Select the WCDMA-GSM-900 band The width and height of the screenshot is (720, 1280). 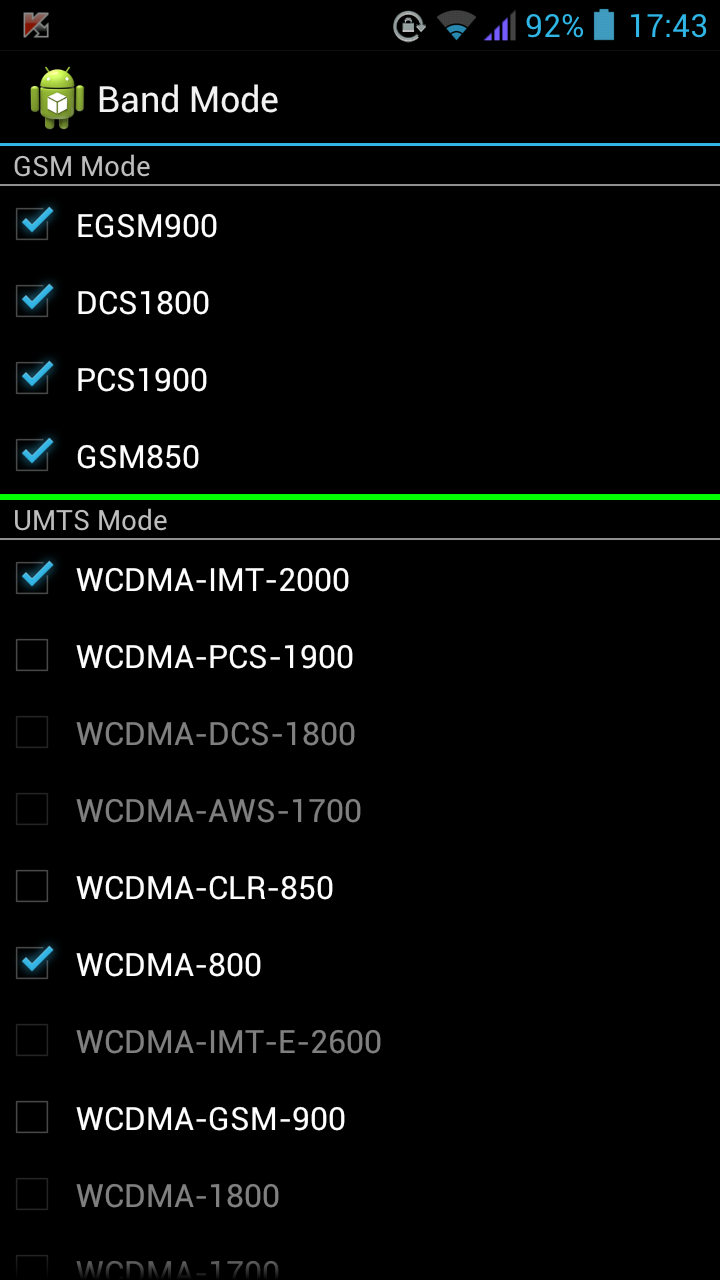click(x=32, y=1117)
